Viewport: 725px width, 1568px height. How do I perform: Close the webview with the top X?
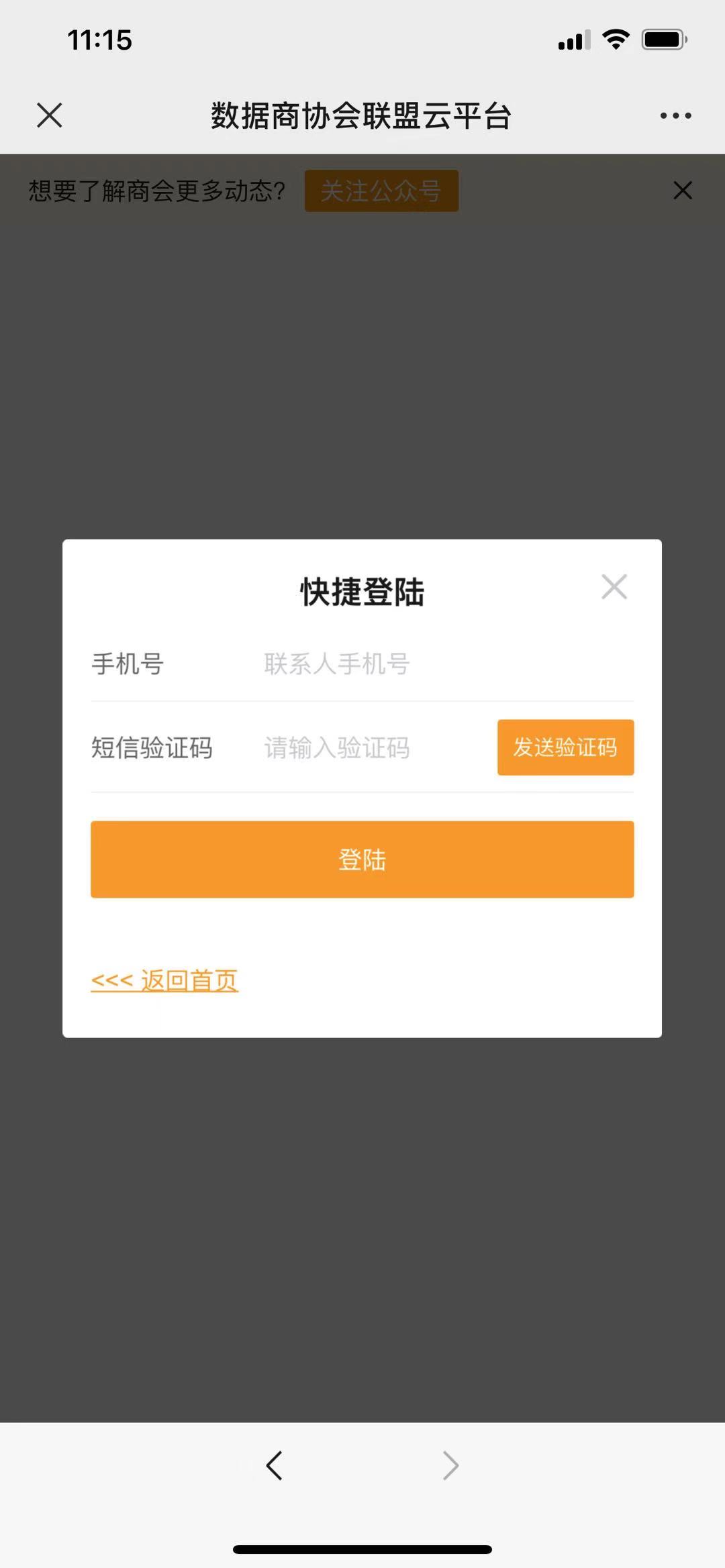point(50,115)
